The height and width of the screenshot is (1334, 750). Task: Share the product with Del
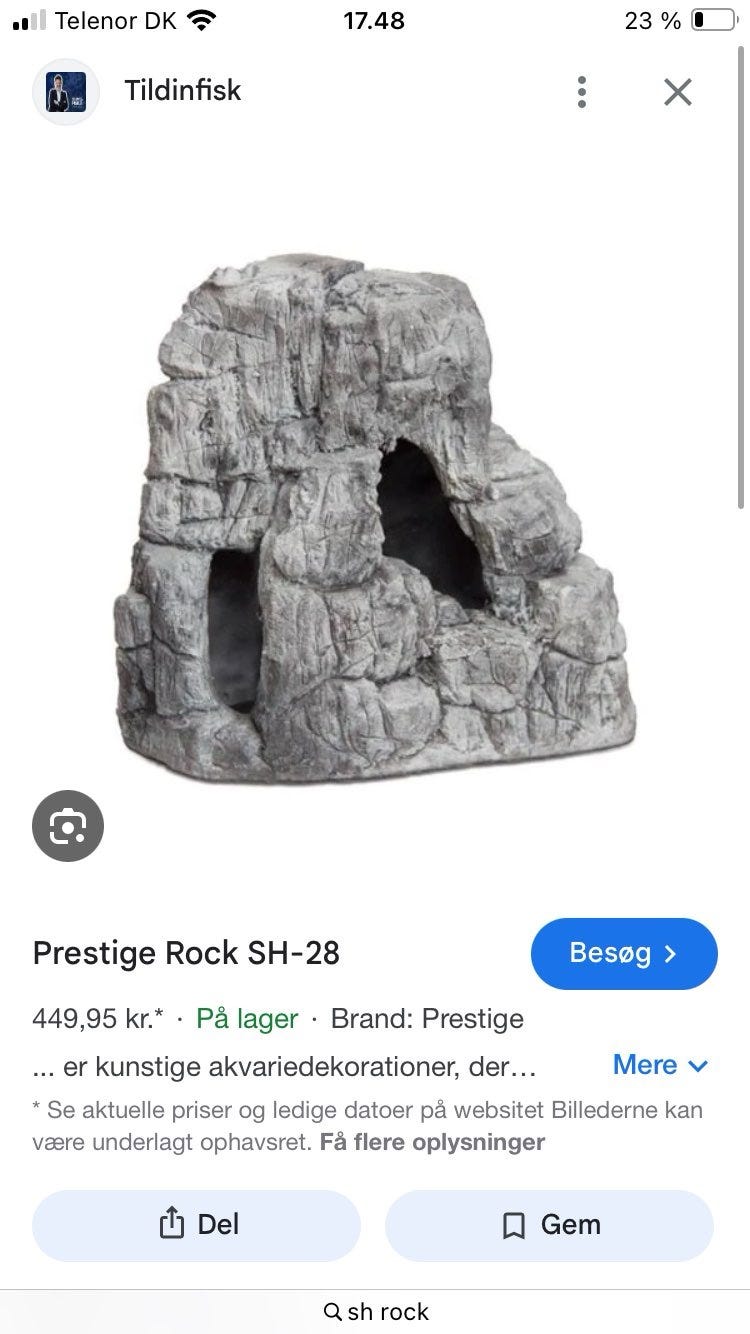(x=196, y=1225)
